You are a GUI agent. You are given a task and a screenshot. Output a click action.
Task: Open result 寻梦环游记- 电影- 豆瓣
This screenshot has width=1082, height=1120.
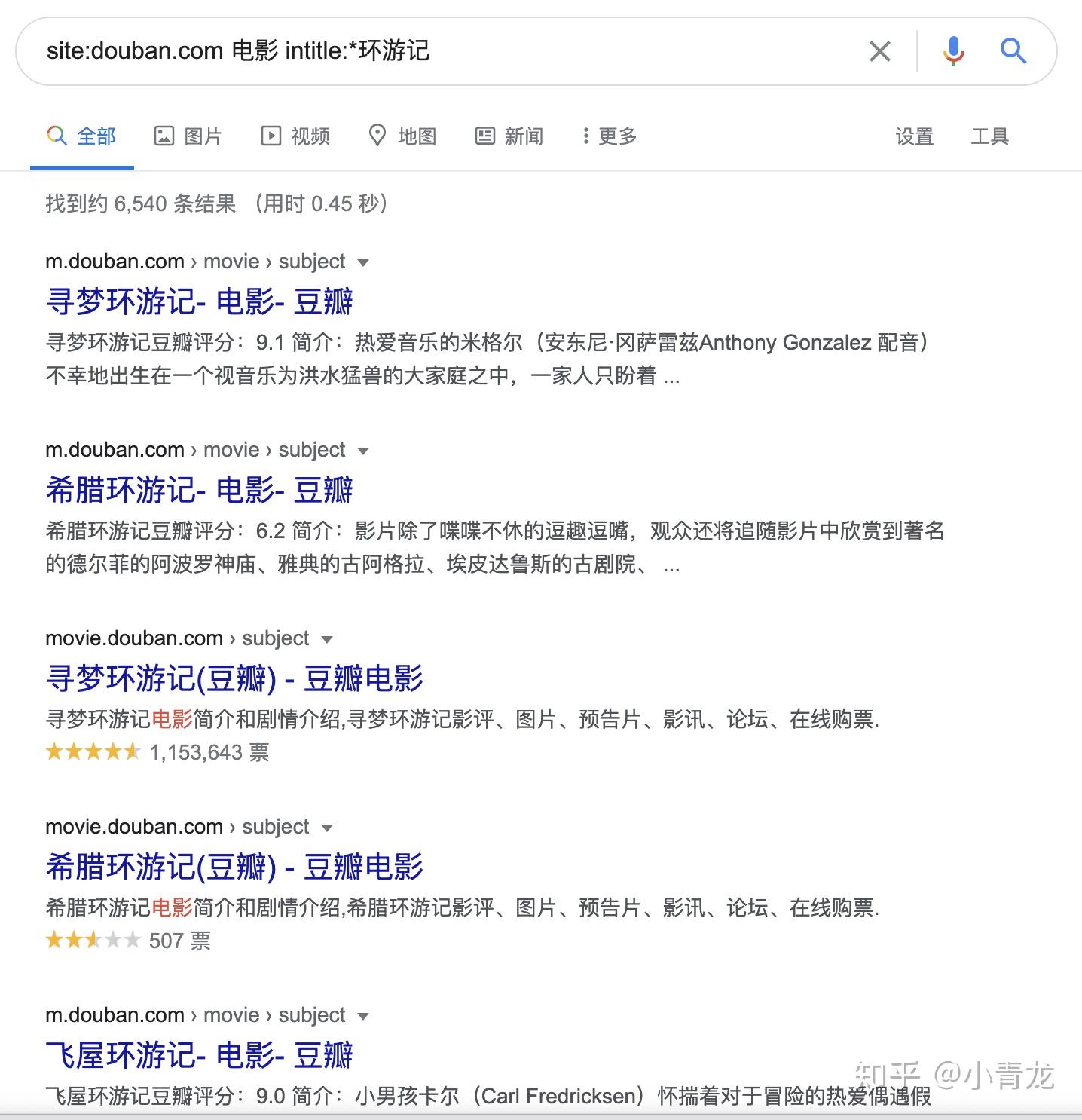tap(200, 301)
